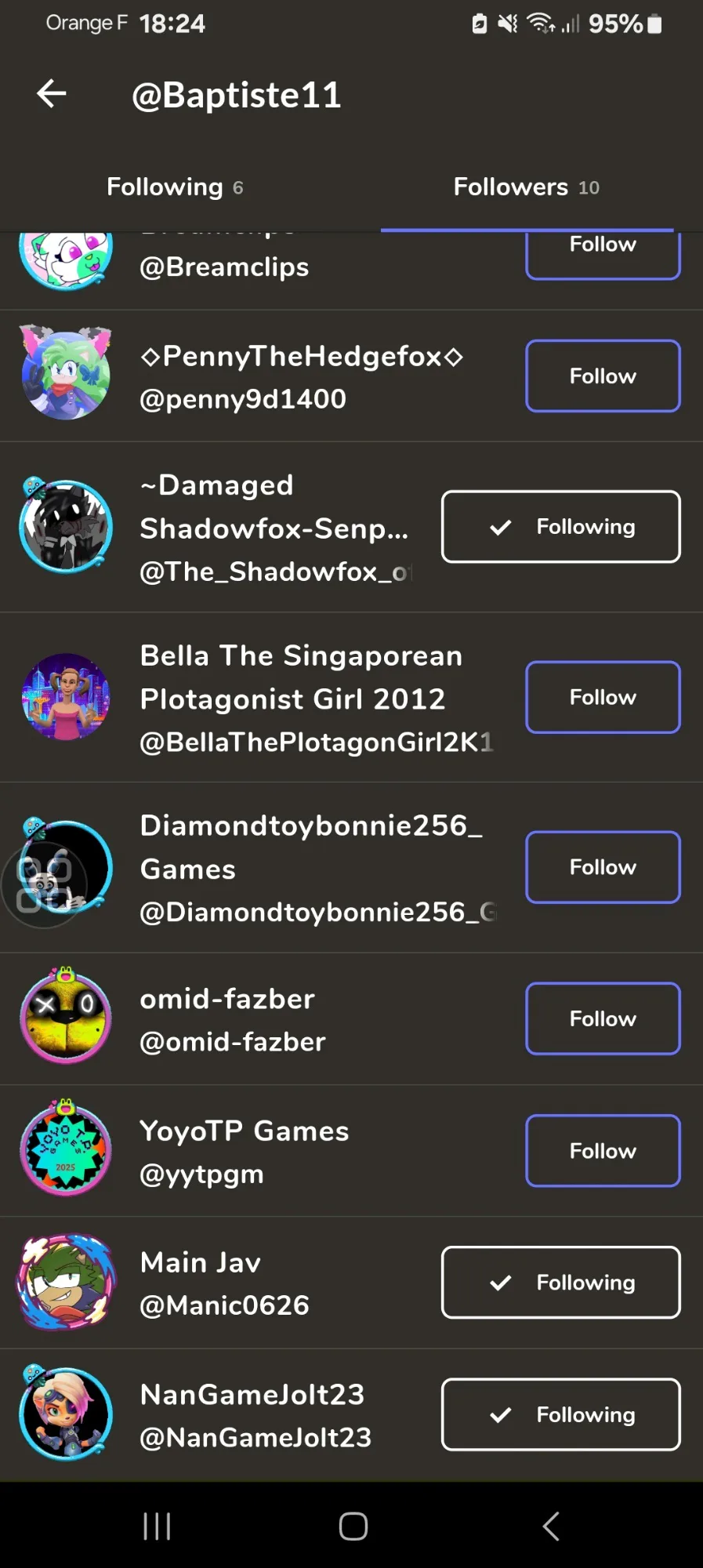703x1568 pixels.
Task: Tap Following button next to Main Jav
Action: pyautogui.click(x=560, y=1283)
